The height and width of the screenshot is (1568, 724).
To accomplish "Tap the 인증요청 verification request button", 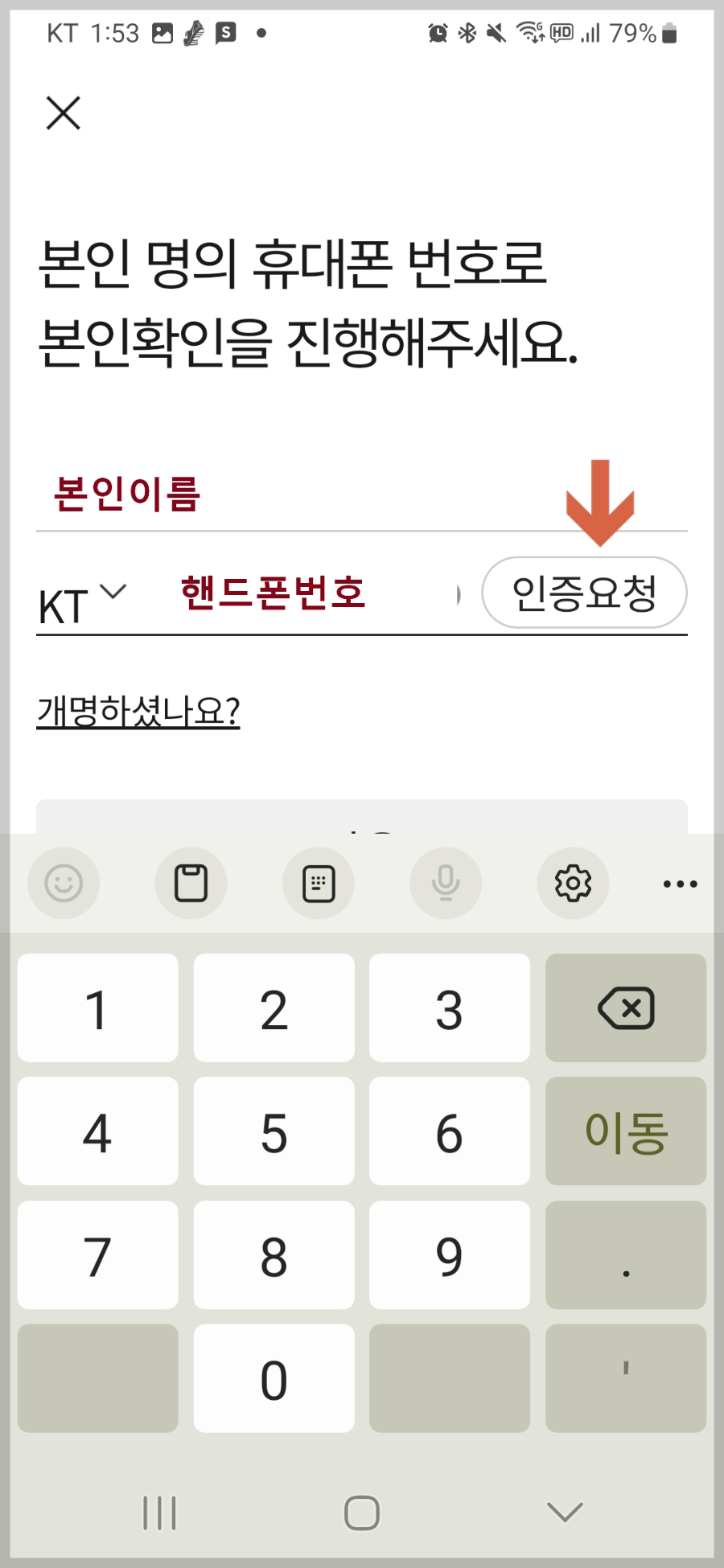I will coord(584,593).
